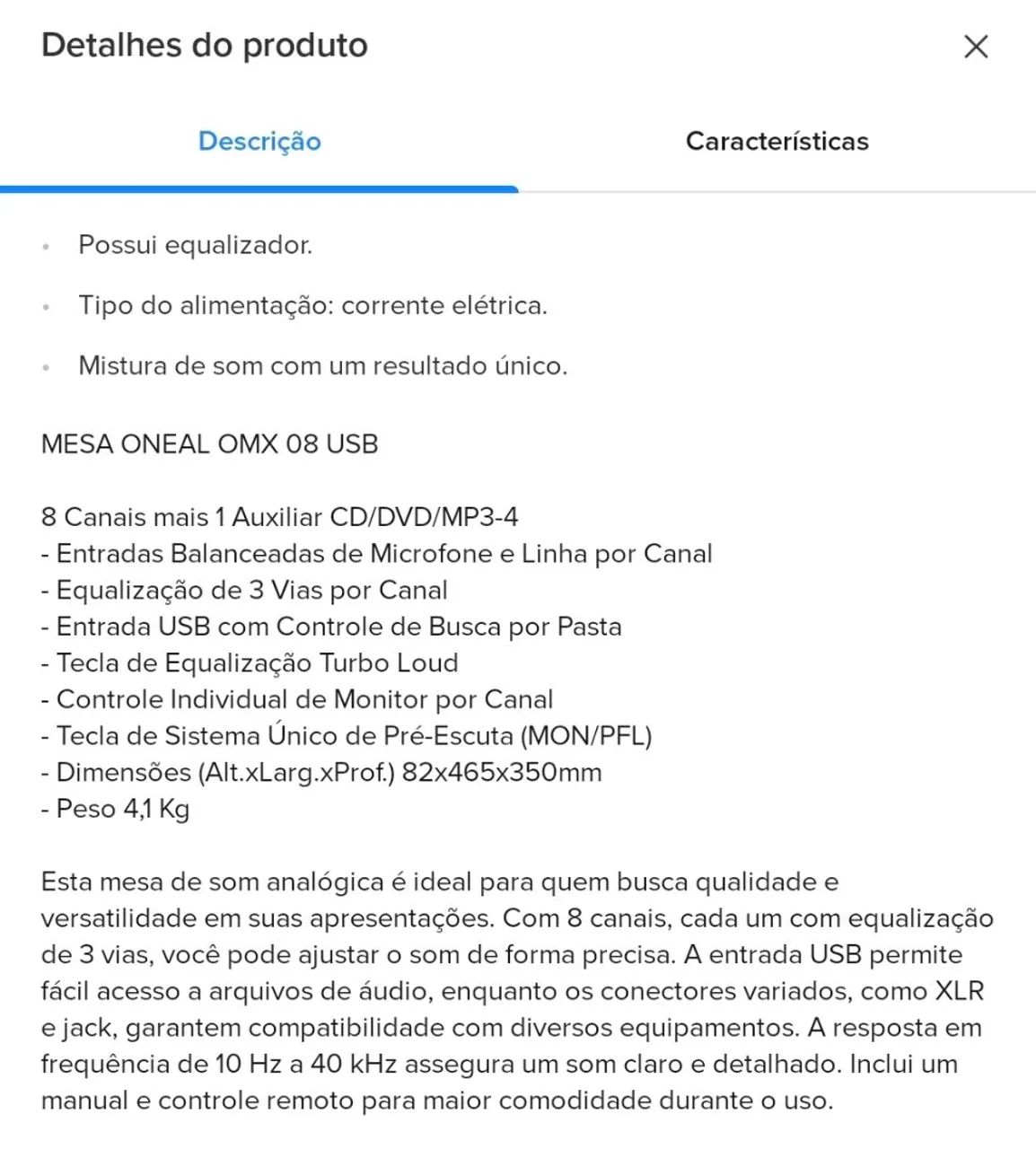Image resolution: width=1036 pixels, height=1149 pixels.
Task: Click the Detalhes do produto title
Action: (x=205, y=45)
